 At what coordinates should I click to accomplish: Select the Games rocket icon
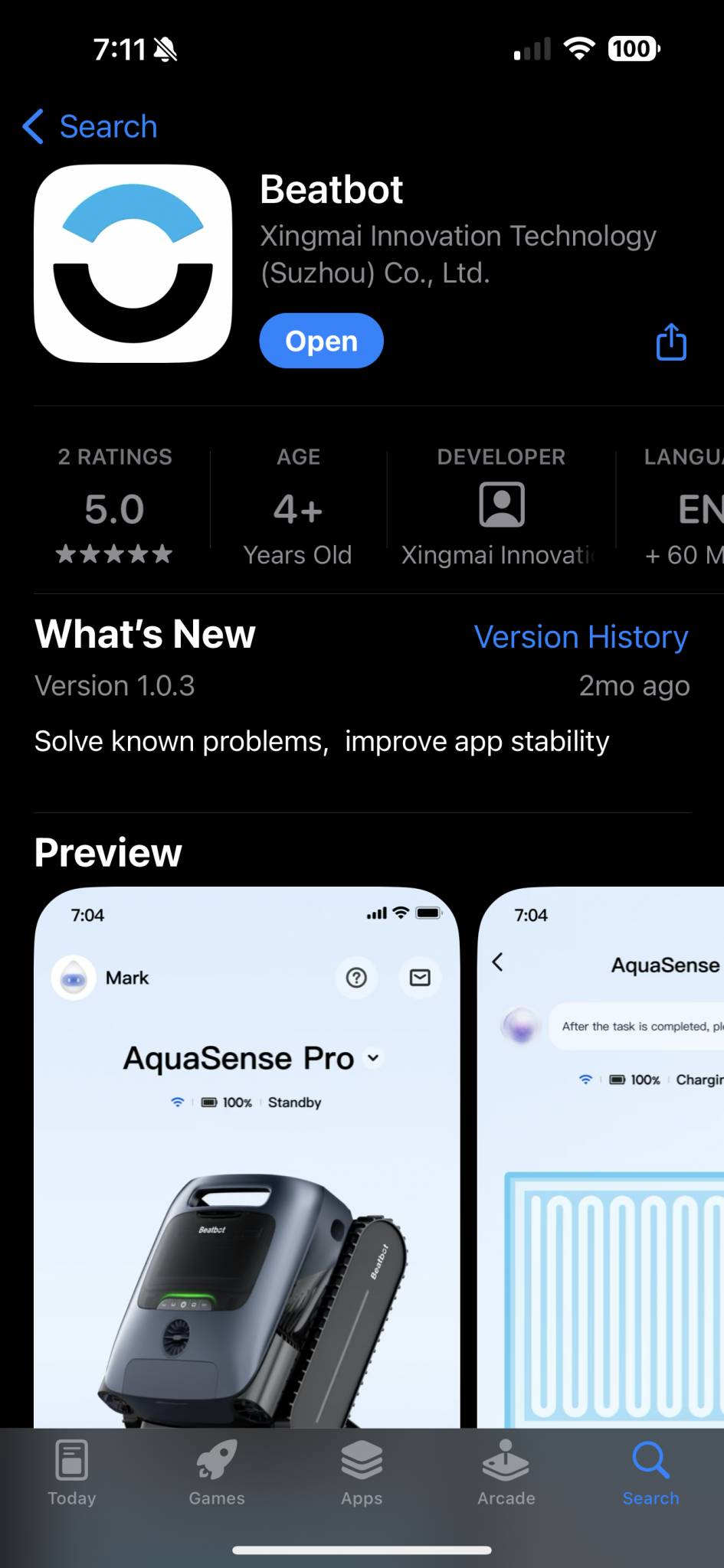217,1460
